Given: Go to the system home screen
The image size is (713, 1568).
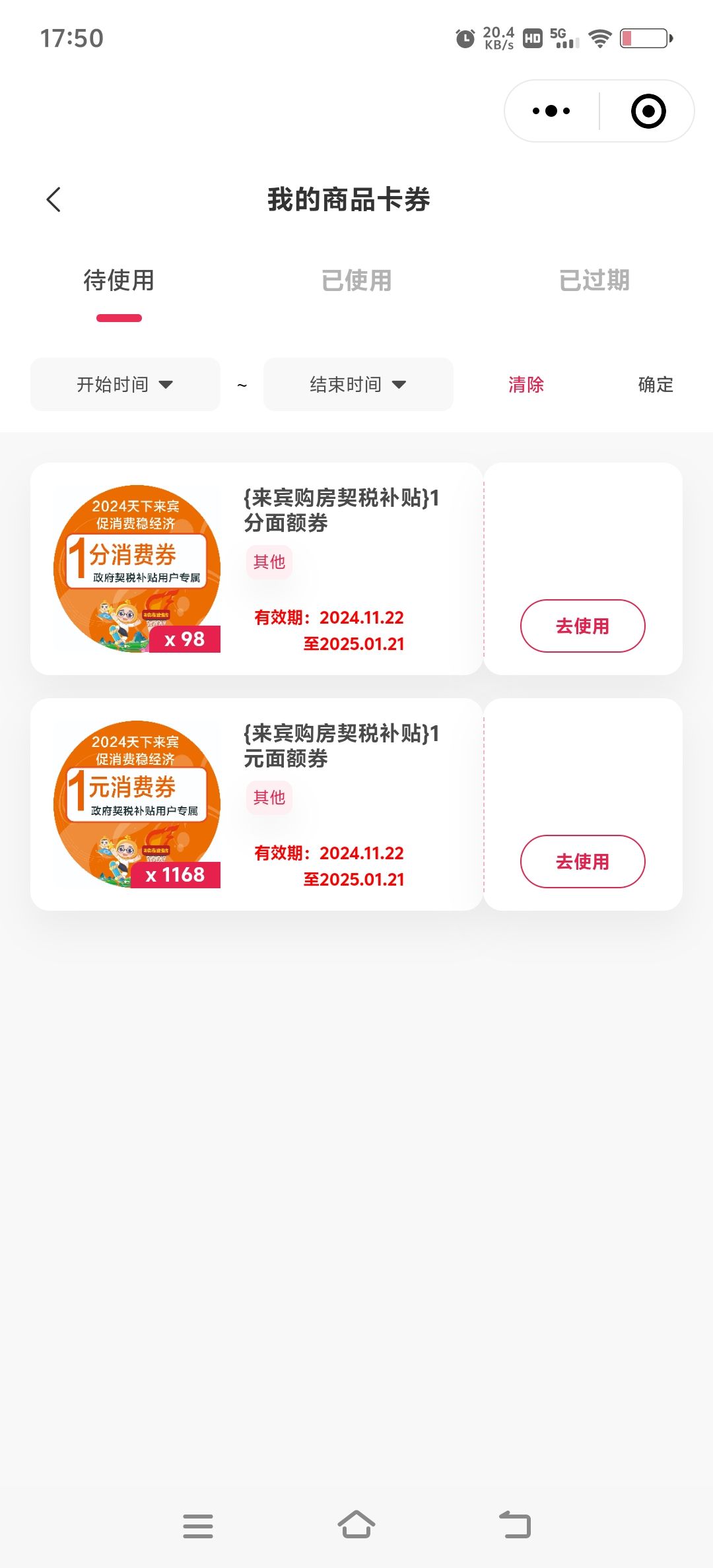Looking at the screenshot, I should point(356,1526).
